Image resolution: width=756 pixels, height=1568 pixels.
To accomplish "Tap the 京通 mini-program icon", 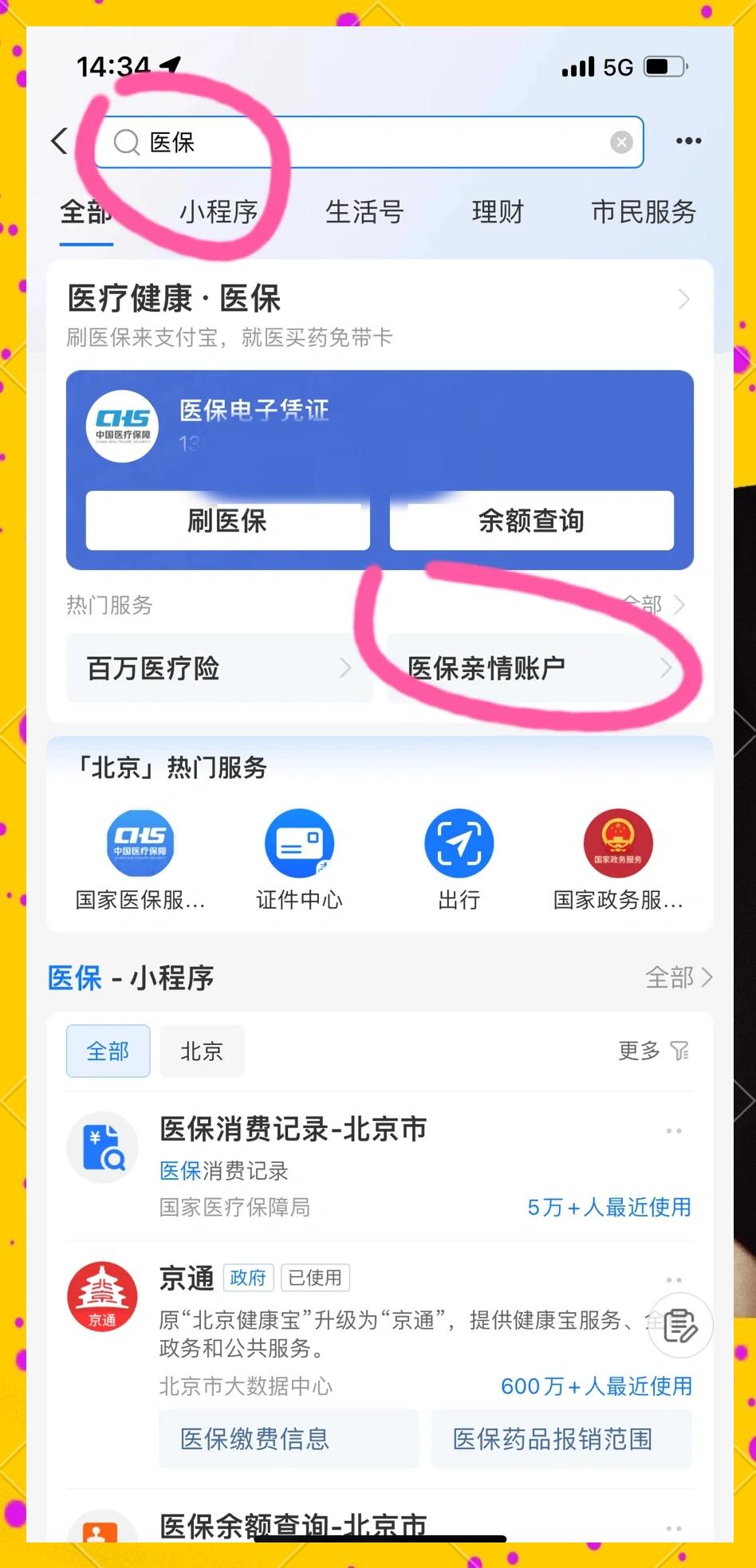I will [x=103, y=1296].
